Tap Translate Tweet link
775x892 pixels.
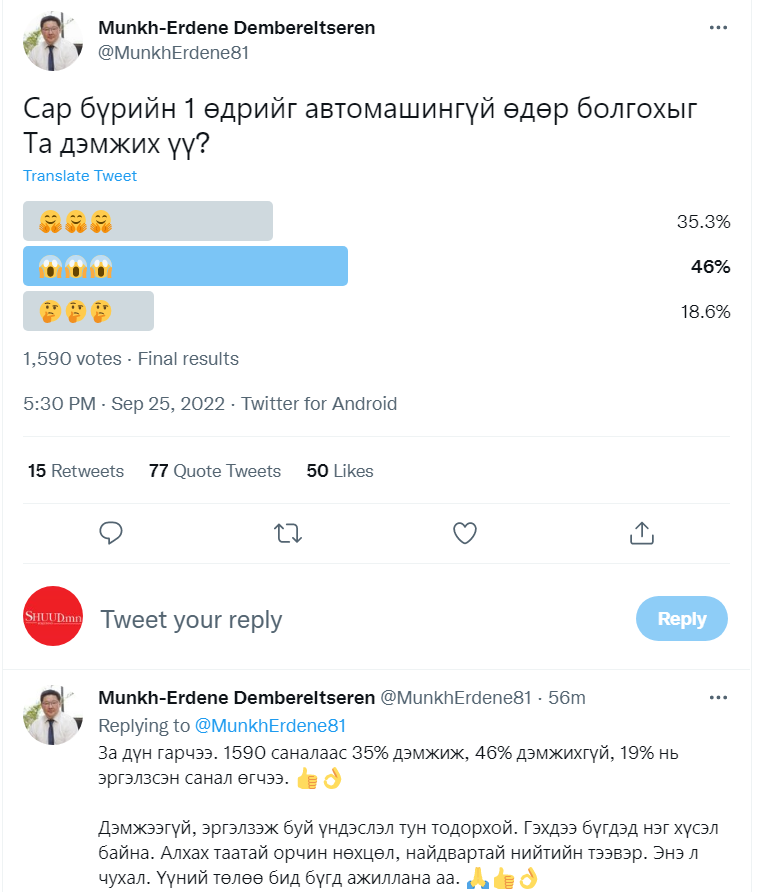[80, 176]
